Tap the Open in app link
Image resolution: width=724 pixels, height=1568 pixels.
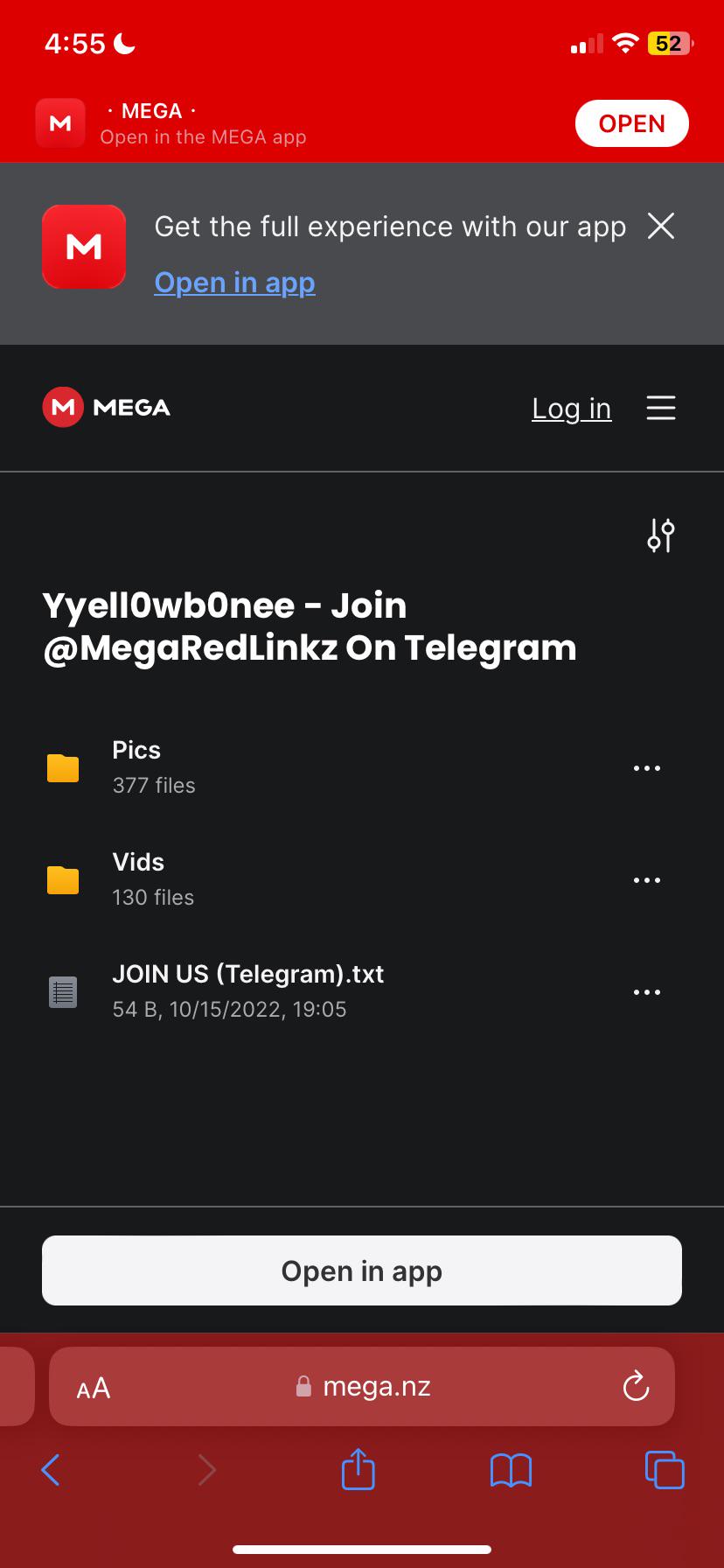[x=234, y=282]
